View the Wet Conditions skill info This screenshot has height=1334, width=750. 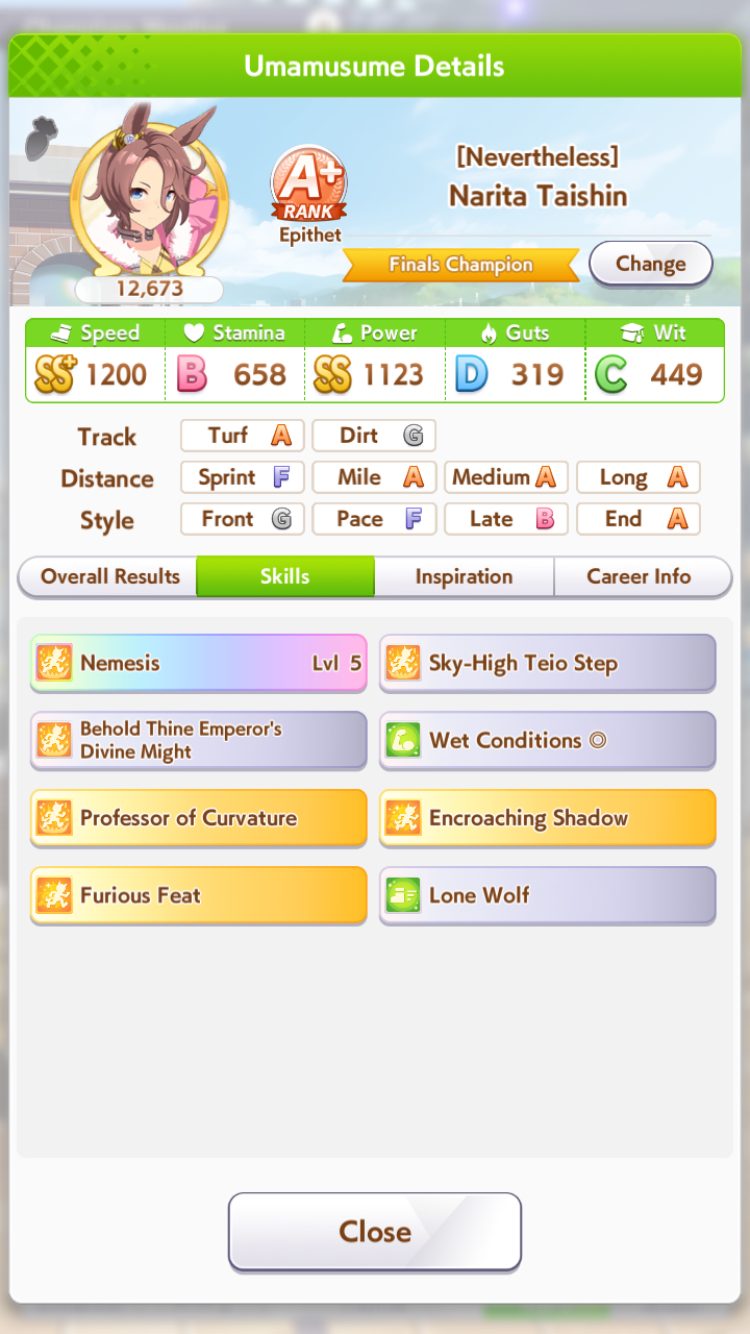click(547, 740)
